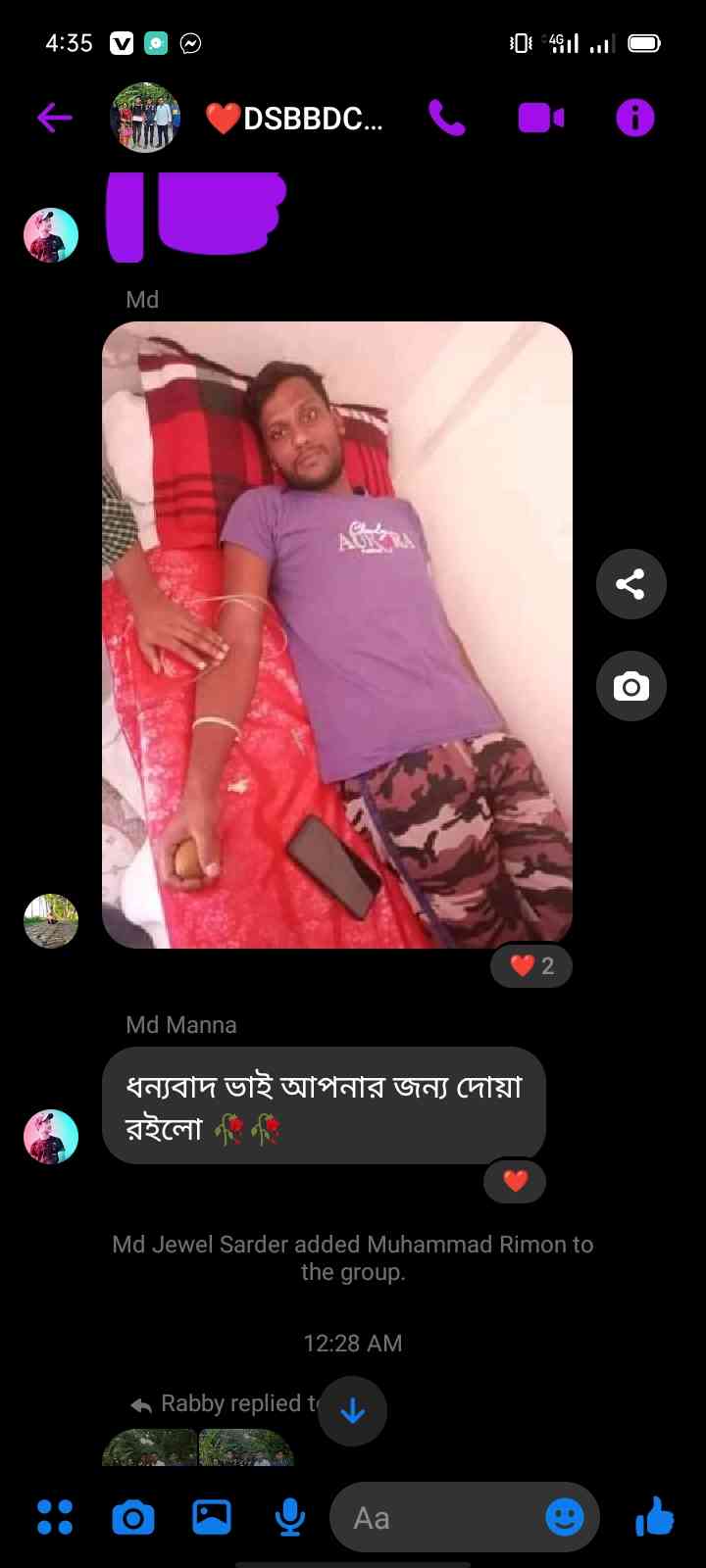
Task: Open more actions grid menu
Action: coord(55,1517)
